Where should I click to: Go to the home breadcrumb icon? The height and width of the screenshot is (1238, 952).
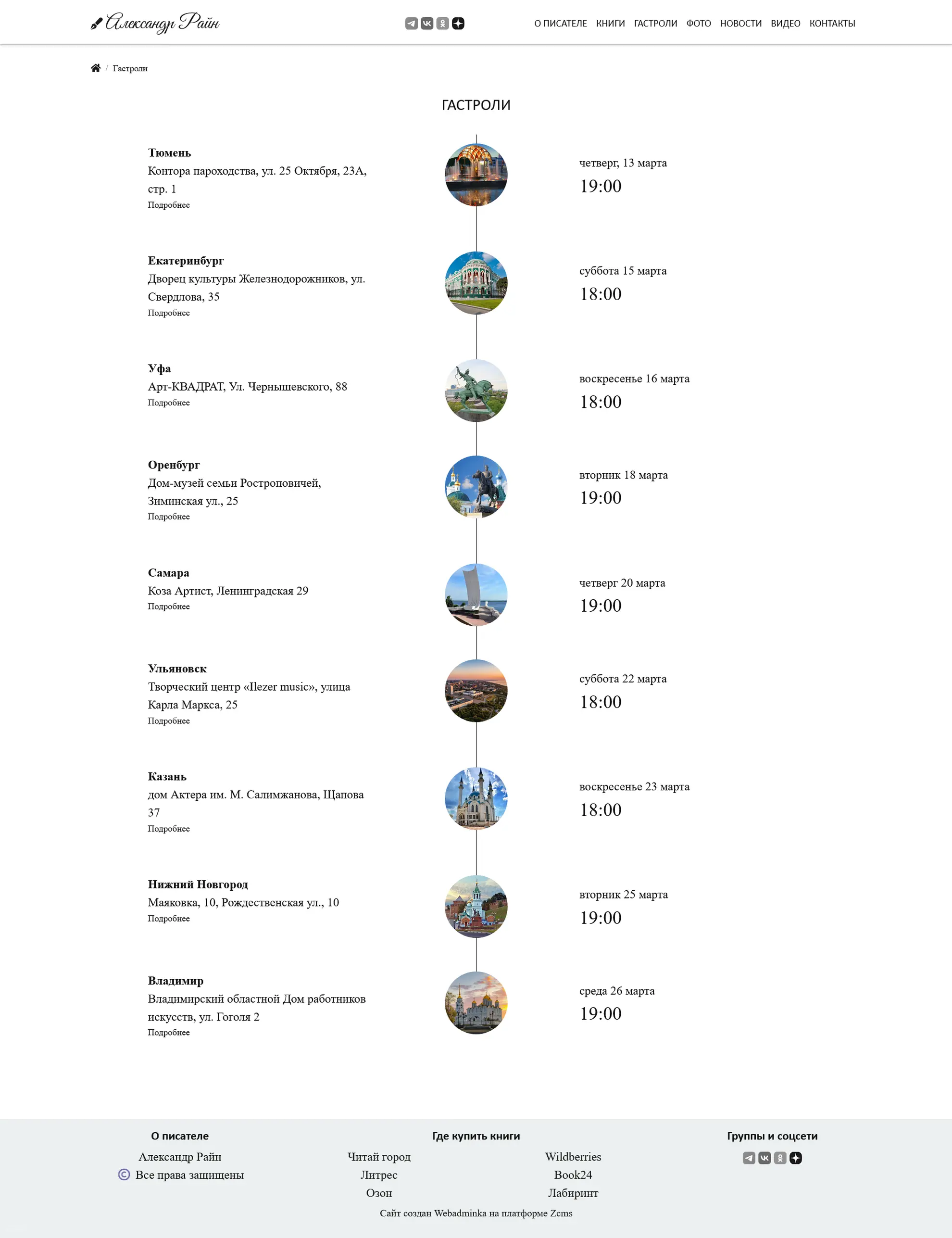pos(96,68)
